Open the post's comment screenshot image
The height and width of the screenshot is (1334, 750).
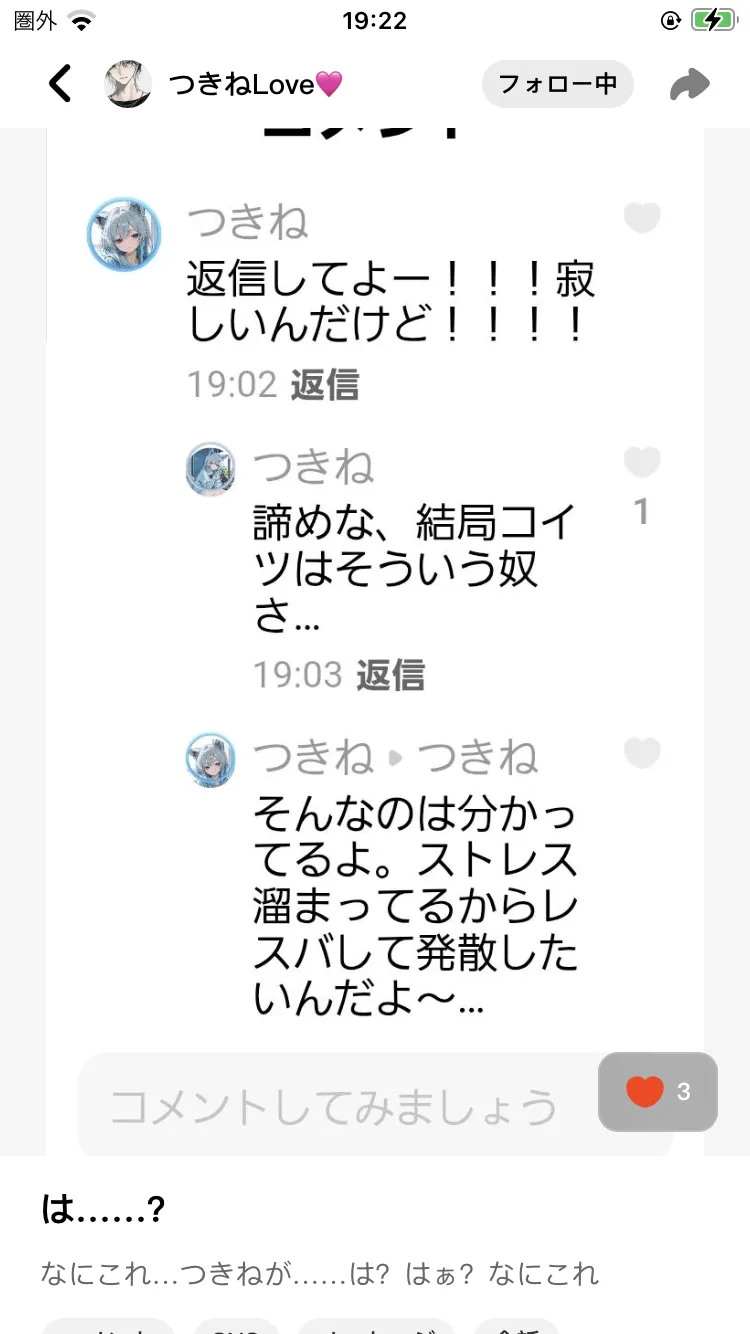(375, 600)
